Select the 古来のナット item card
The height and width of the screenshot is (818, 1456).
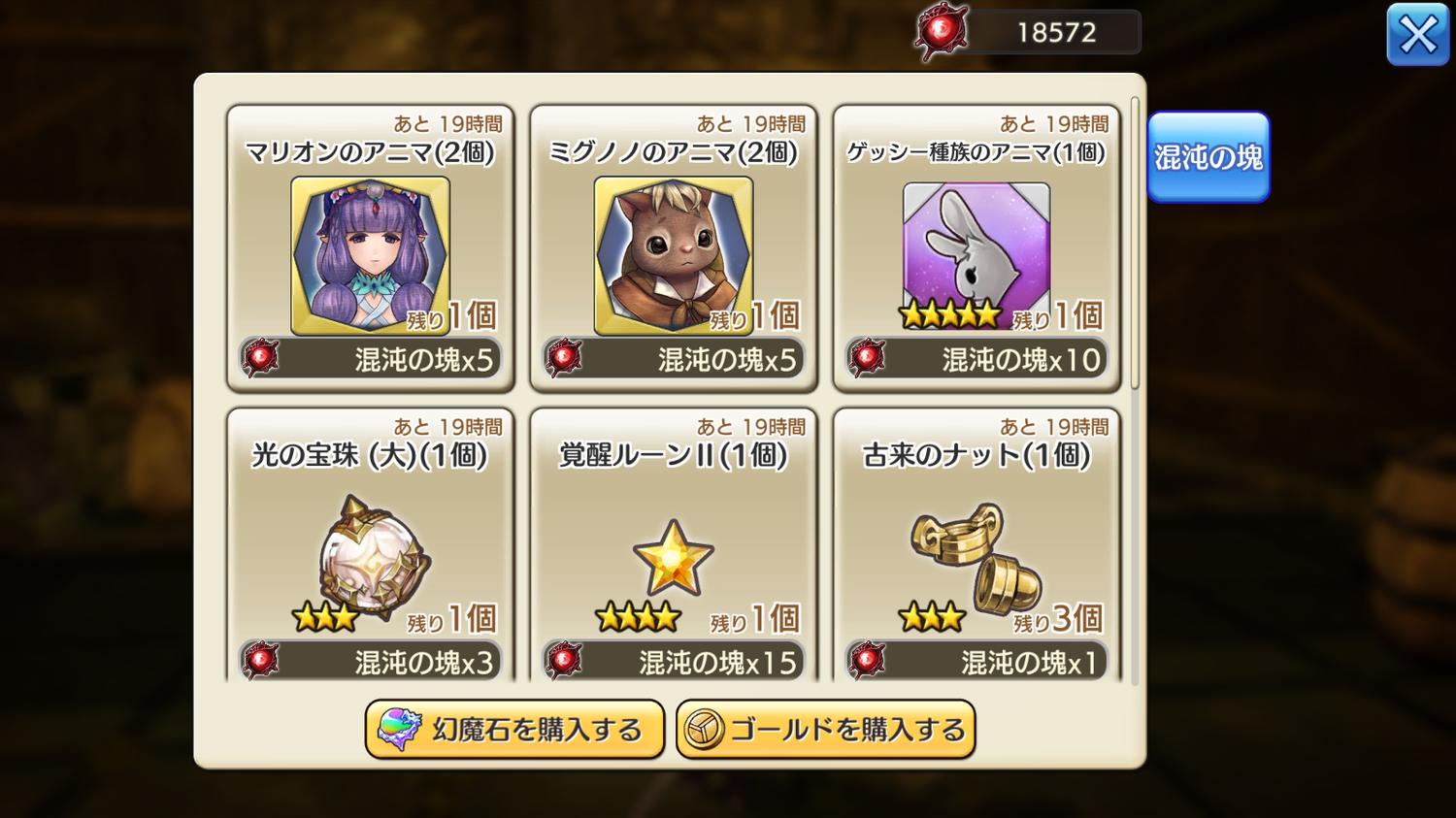click(976, 548)
